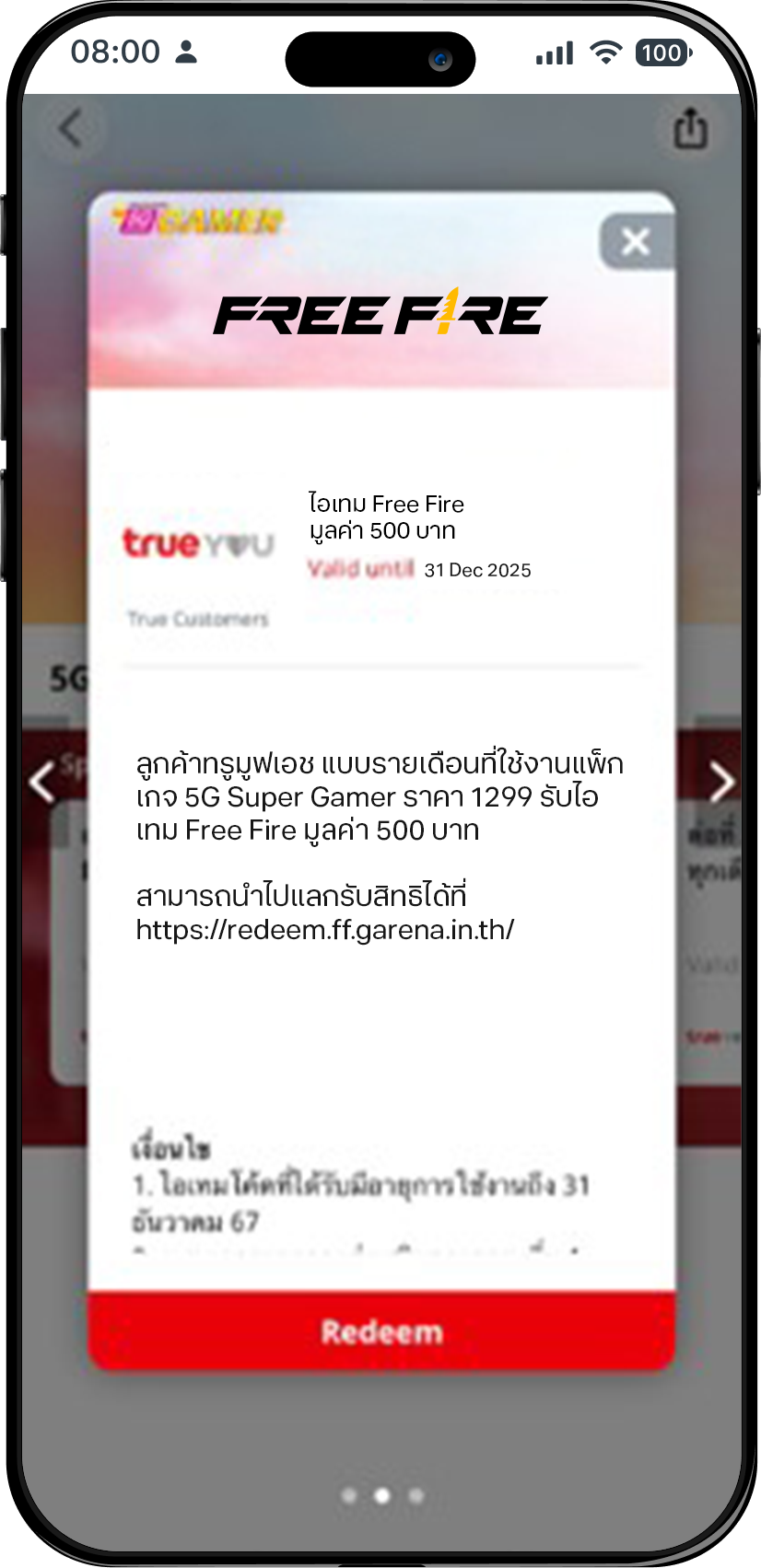Redeem the Free Fire item code
The image size is (761, 1568).
coord(381,1331)
